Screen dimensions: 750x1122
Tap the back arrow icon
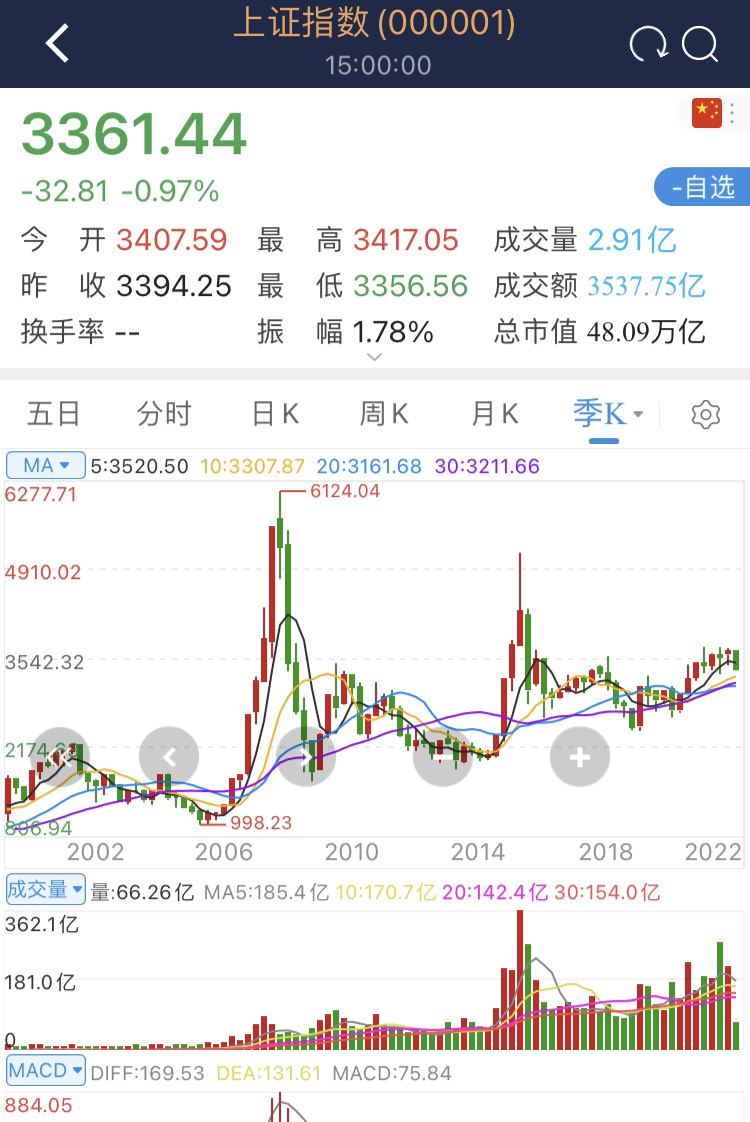coord(56,44)
